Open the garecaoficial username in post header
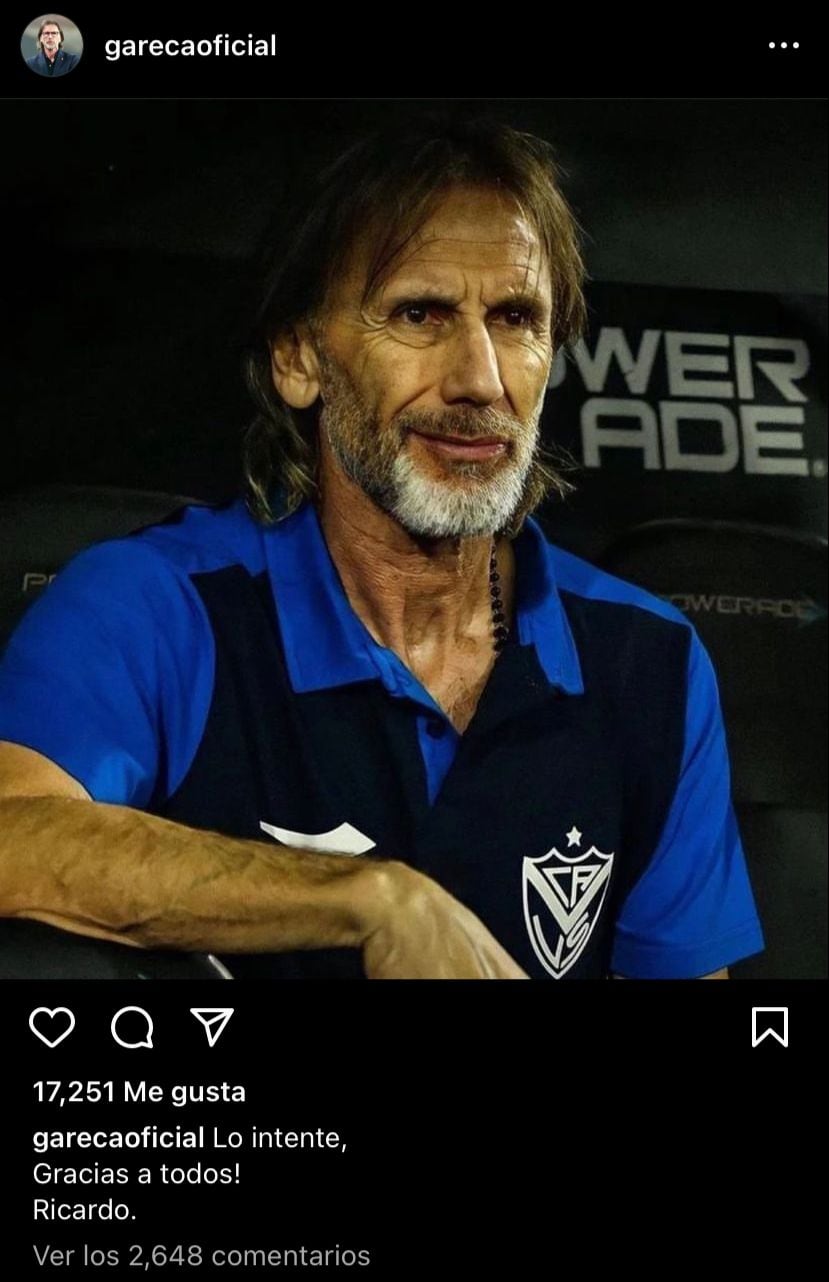829x1282 pixels. tap(190, 46)
